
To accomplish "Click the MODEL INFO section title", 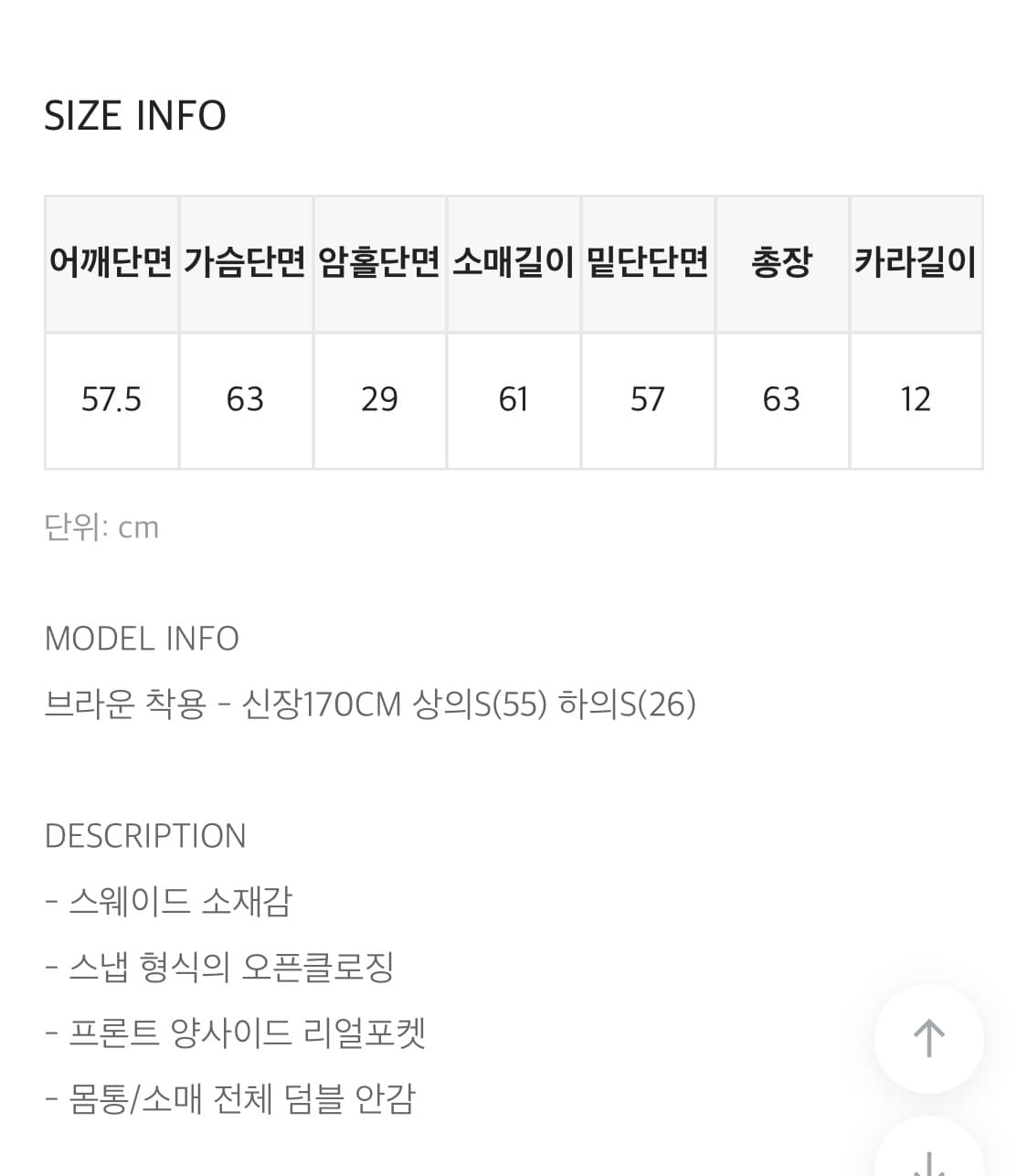I will click(x=142, y=638).
